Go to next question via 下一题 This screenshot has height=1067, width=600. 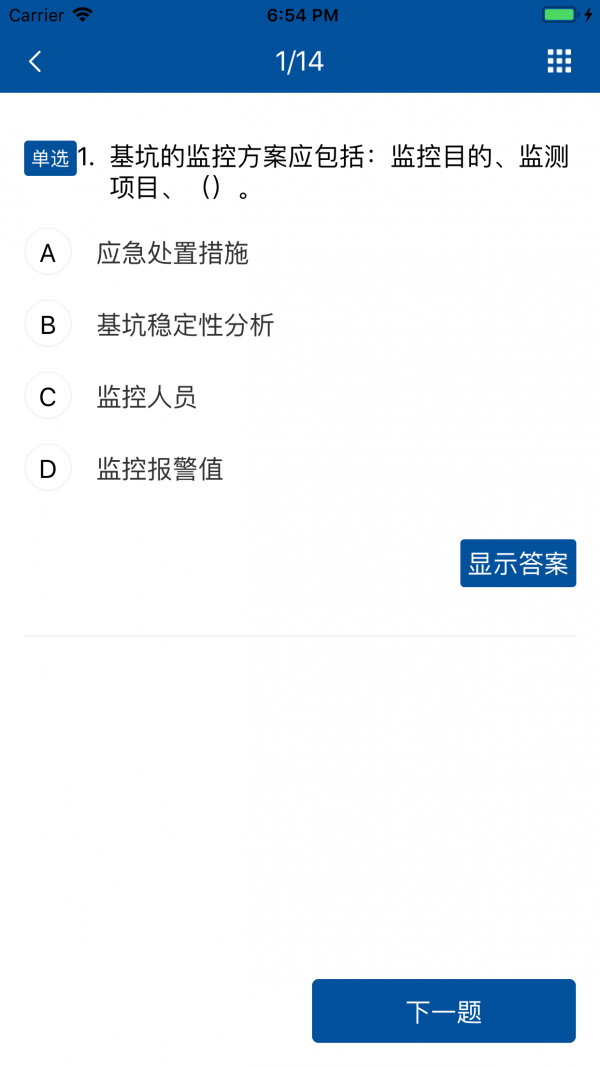coord(443,1011)
